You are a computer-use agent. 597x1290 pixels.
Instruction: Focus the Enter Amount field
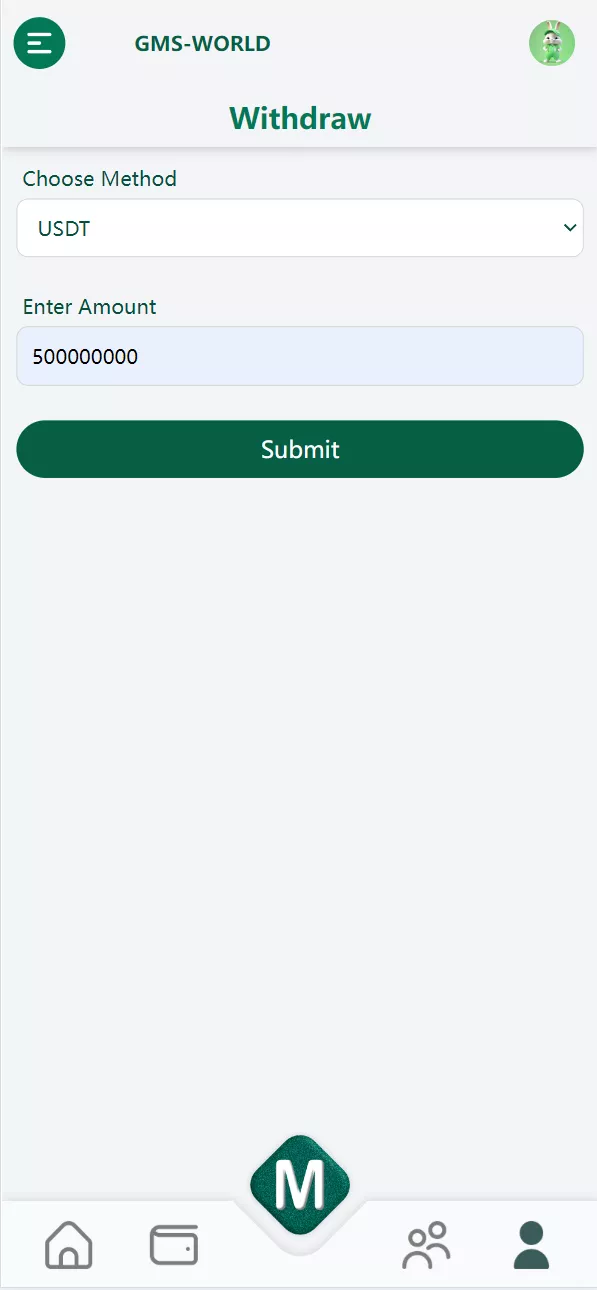(300, 356)
